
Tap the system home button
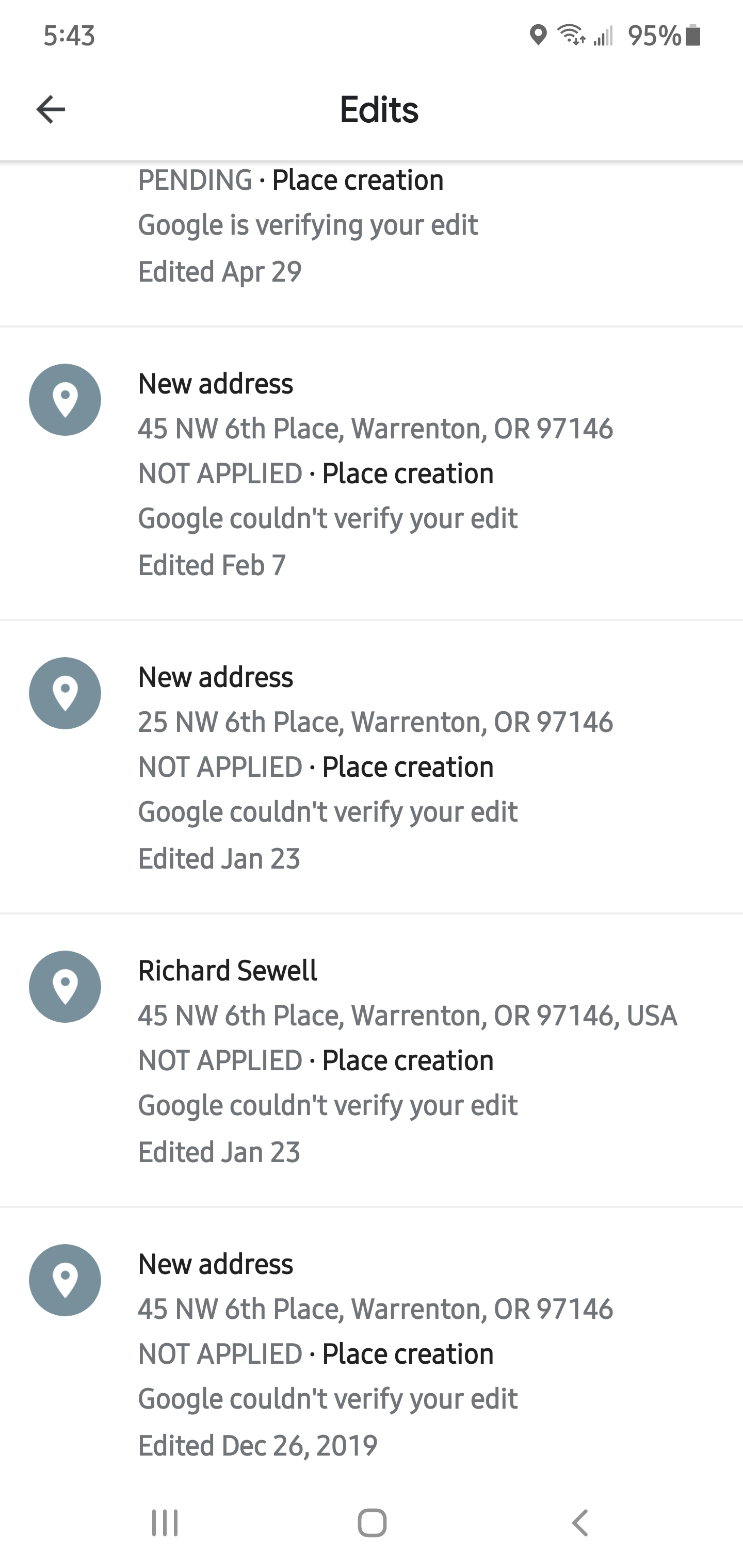coord(372,1523)
